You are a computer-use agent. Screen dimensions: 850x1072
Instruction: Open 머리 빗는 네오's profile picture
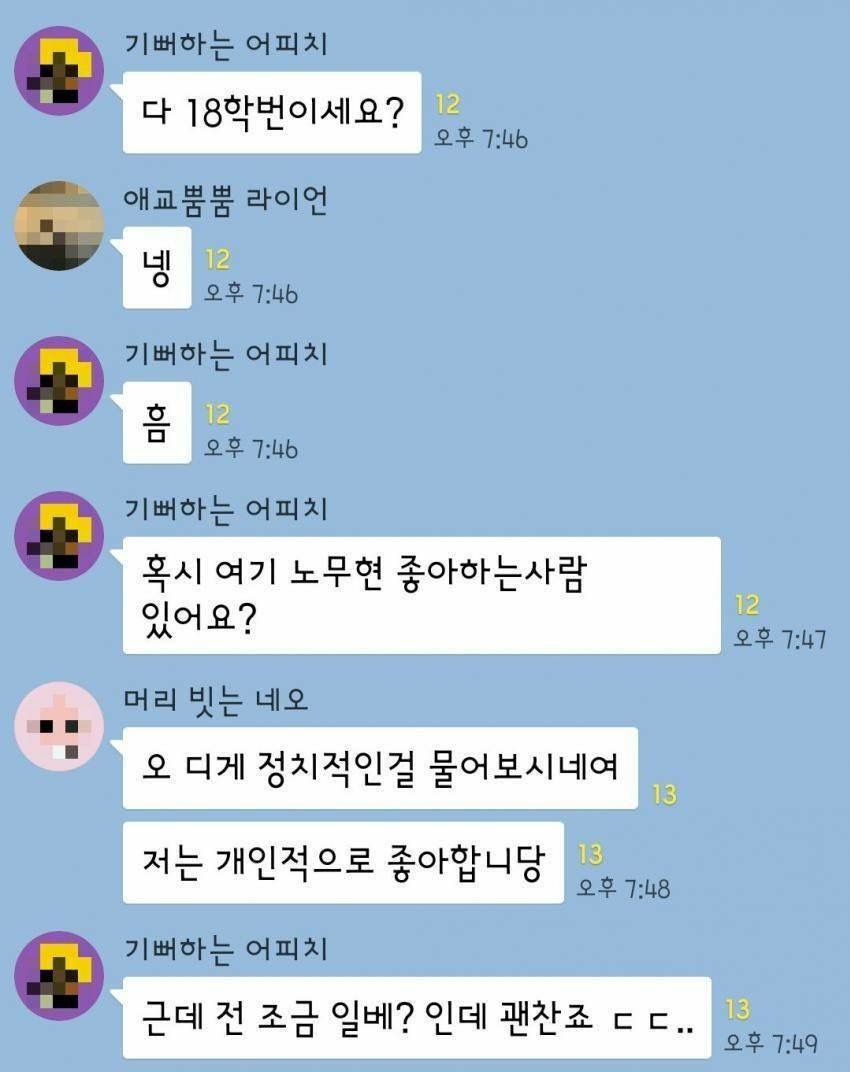[x=58, y=726]
